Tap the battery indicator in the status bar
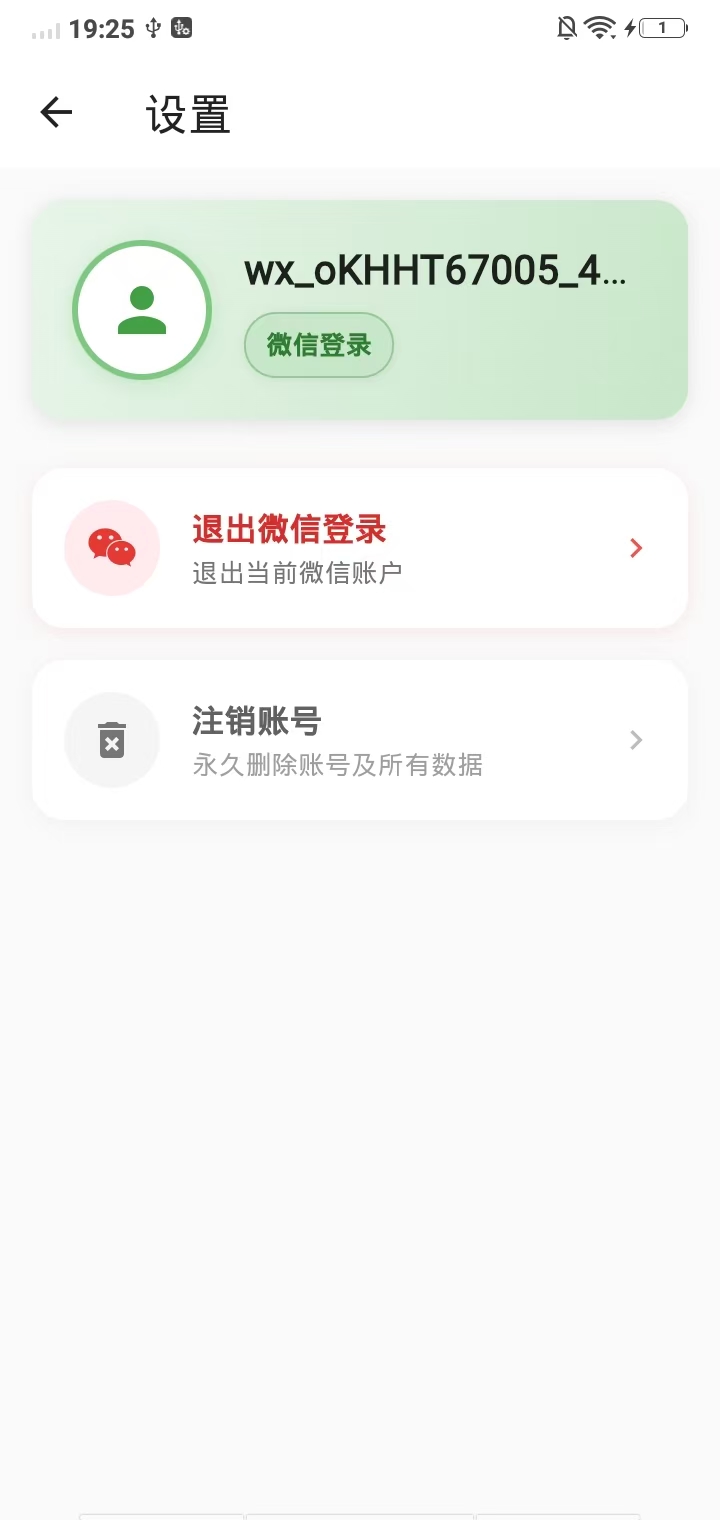The width and height of the screenshot is (720, 1520). tap(662, 27)
